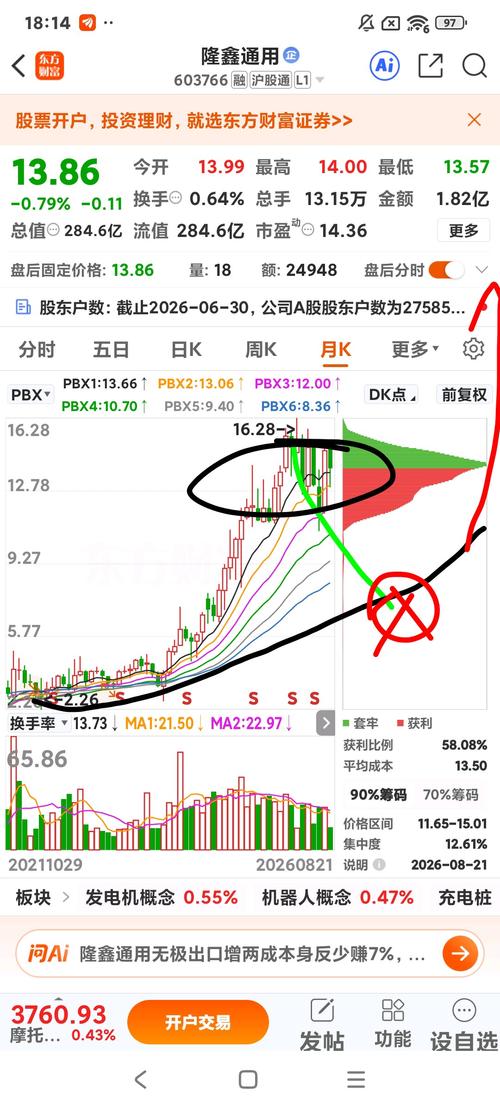Add stock via 设自选
Viewport: 500px width, 1111px height.
[x=464, y=1025]
